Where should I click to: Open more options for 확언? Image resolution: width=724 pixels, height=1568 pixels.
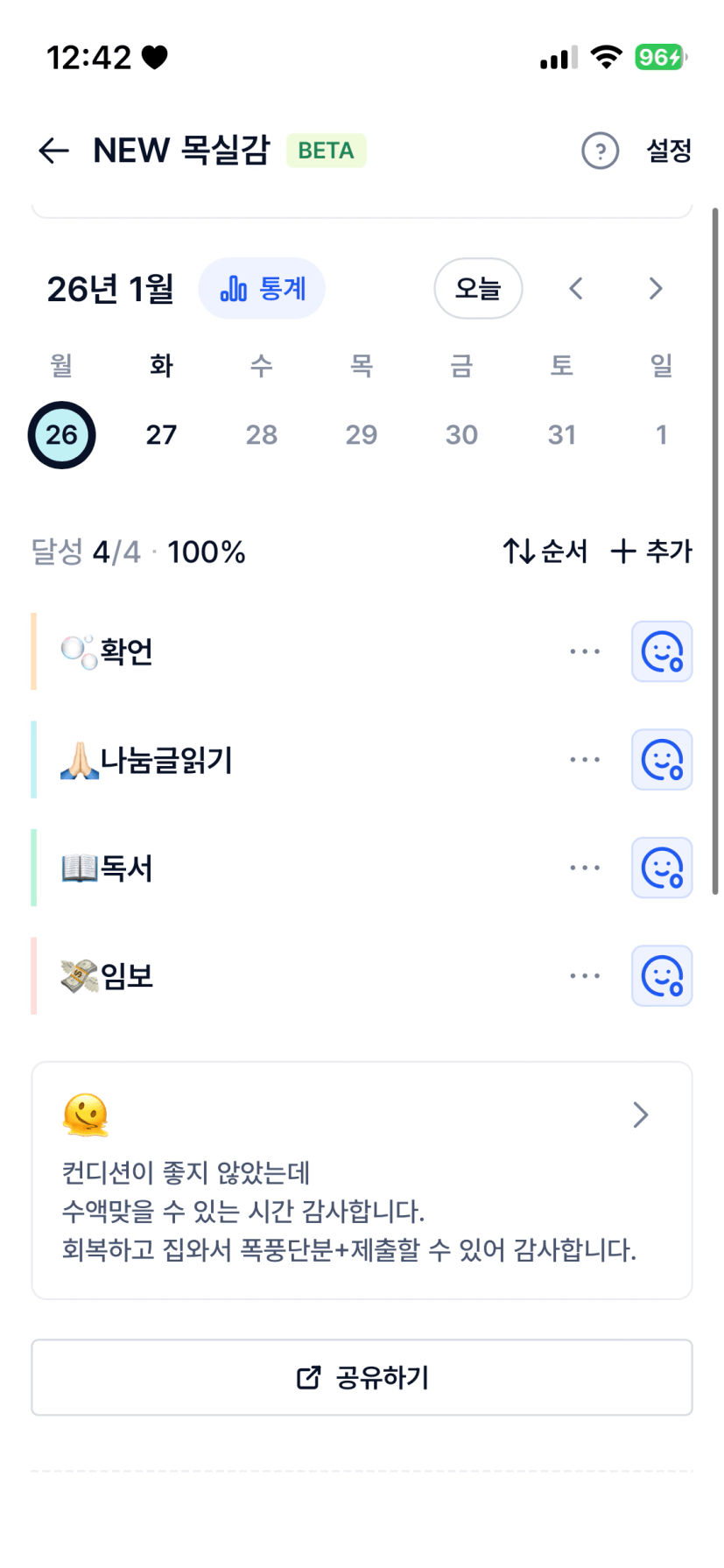click(585, 651)
